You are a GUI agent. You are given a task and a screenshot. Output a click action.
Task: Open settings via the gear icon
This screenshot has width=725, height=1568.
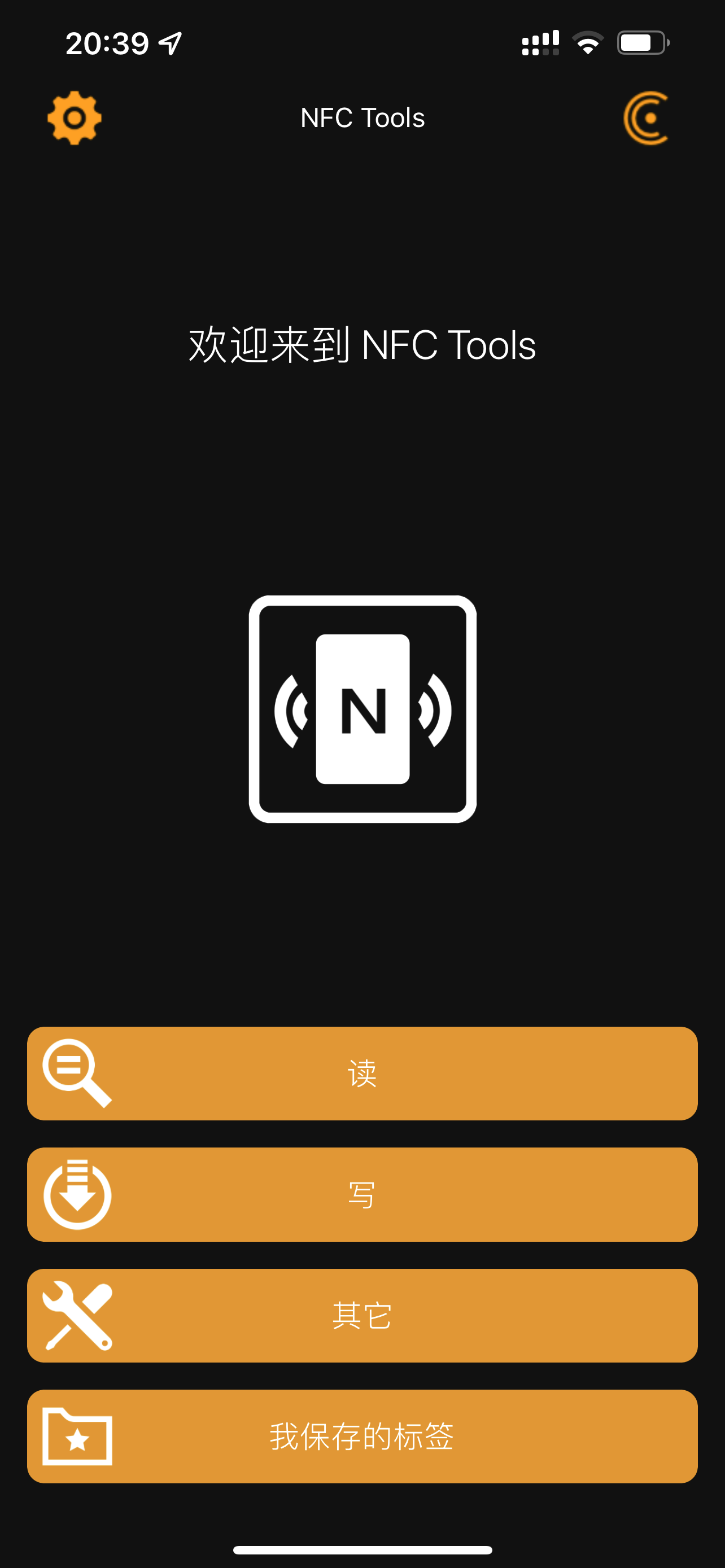pyautogui.click(x=75, y=118)
